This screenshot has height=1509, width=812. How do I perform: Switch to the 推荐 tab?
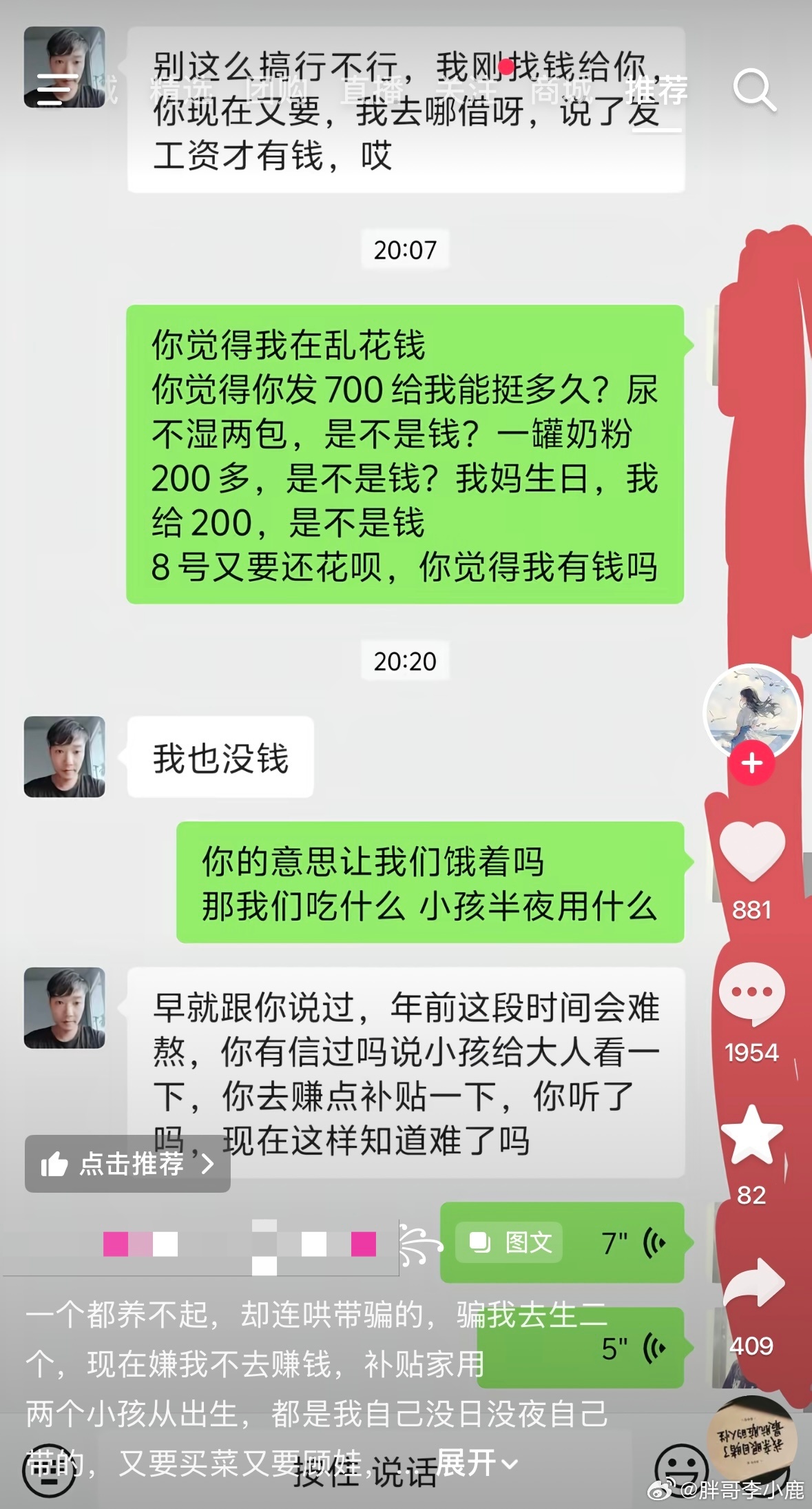(656, 90)
